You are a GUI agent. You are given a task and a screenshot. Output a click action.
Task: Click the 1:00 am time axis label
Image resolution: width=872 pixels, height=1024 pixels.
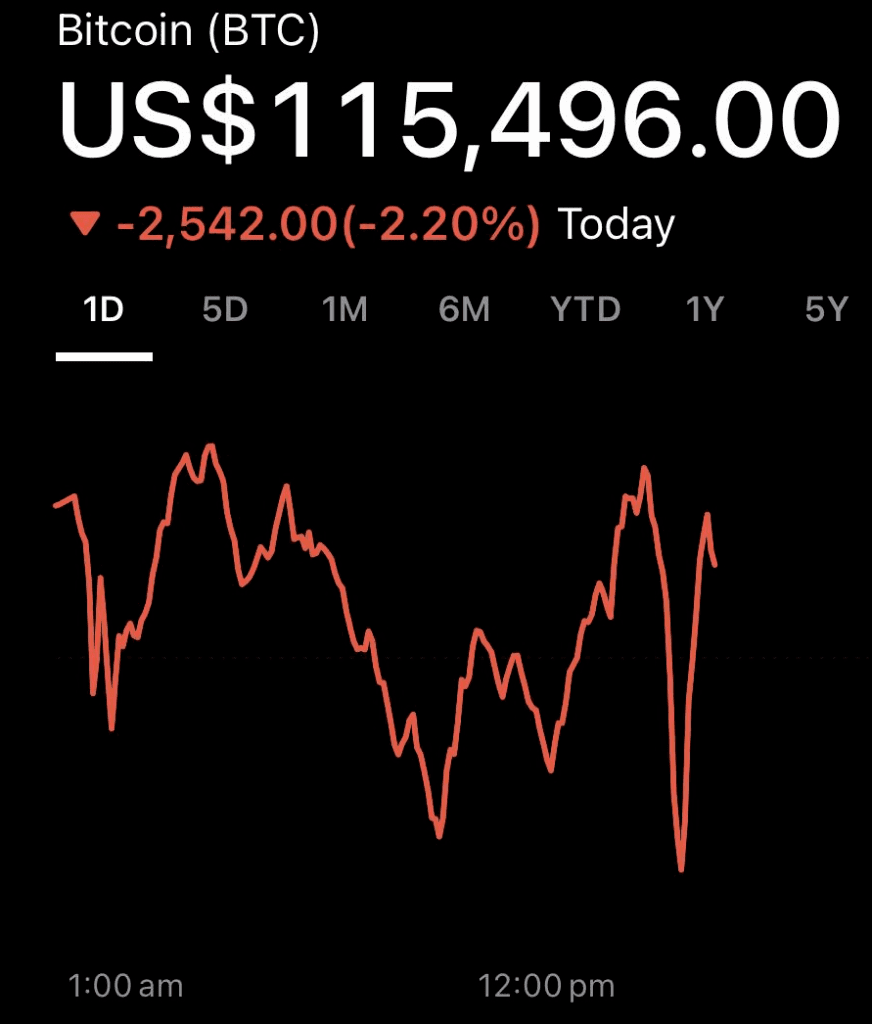[124, 985]
